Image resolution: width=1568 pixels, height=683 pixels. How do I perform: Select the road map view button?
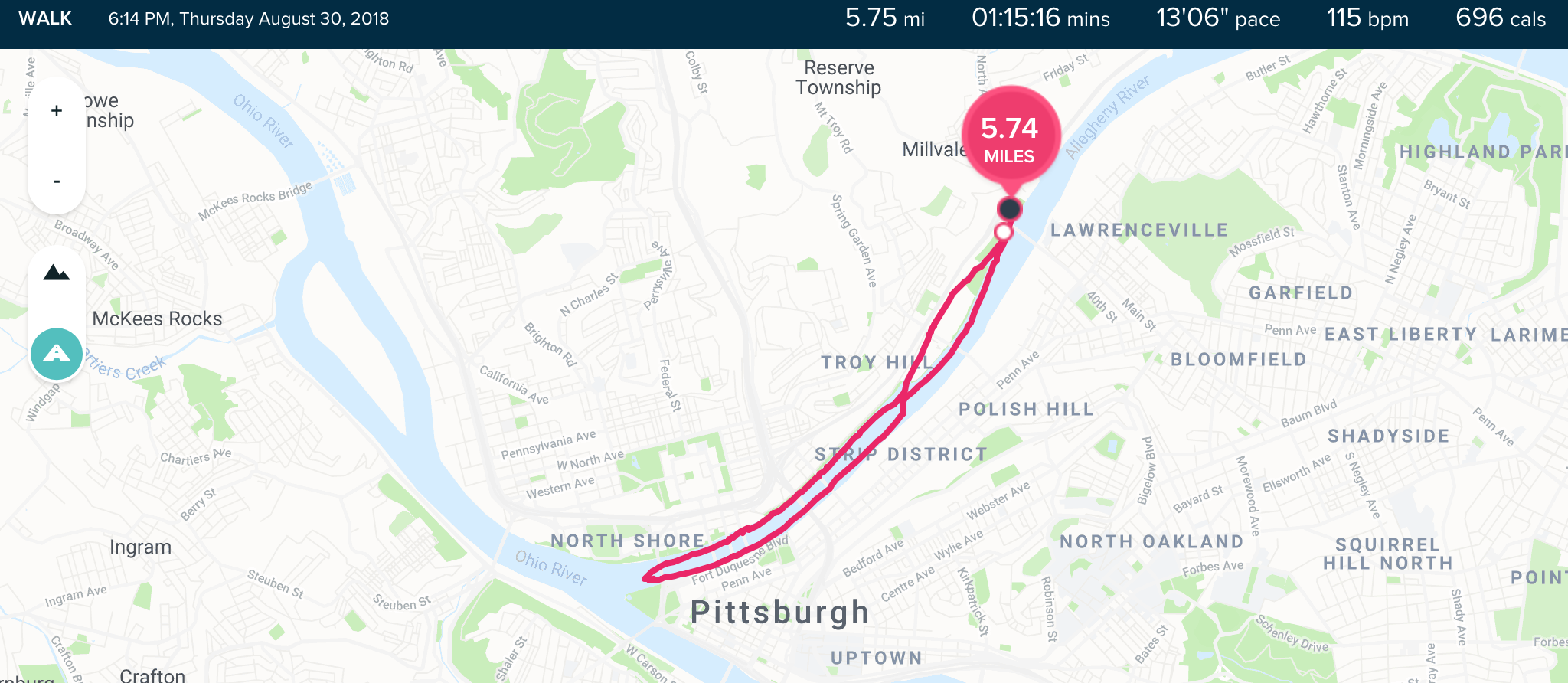57,354
